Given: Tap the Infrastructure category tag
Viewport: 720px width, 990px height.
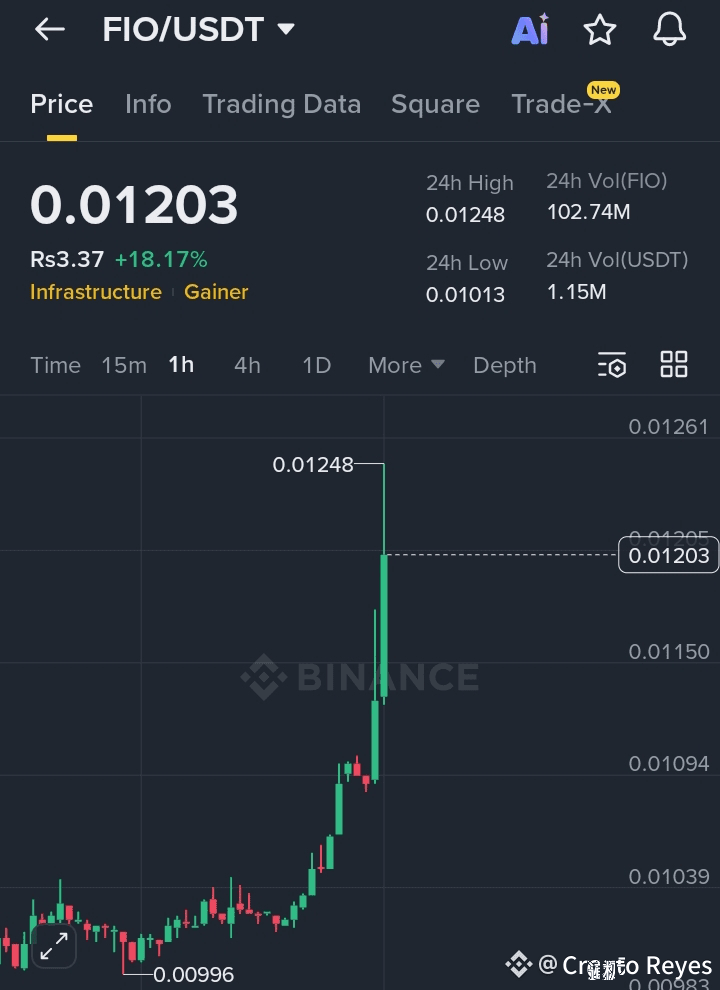Looking at the screenshot, I should 96,292.
